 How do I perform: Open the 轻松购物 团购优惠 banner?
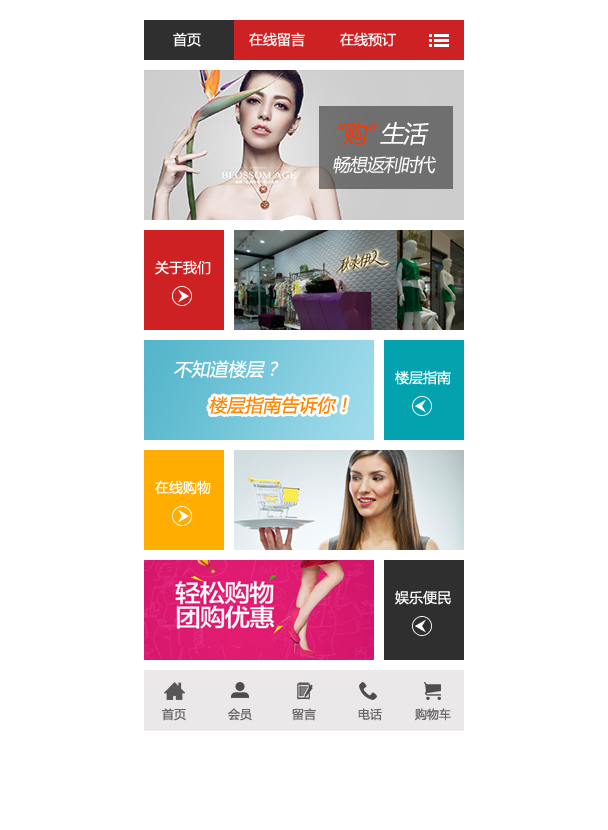pos(258,610)
